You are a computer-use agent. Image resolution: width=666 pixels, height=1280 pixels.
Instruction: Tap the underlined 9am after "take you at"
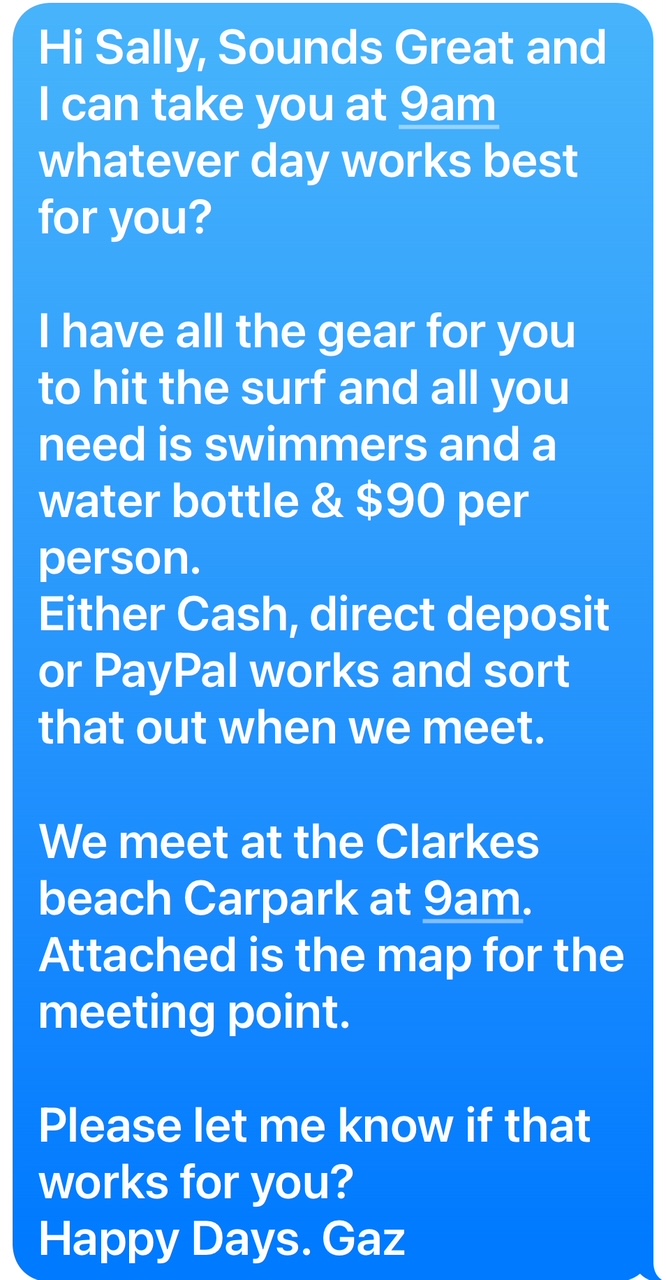click(x=448, y=105)
